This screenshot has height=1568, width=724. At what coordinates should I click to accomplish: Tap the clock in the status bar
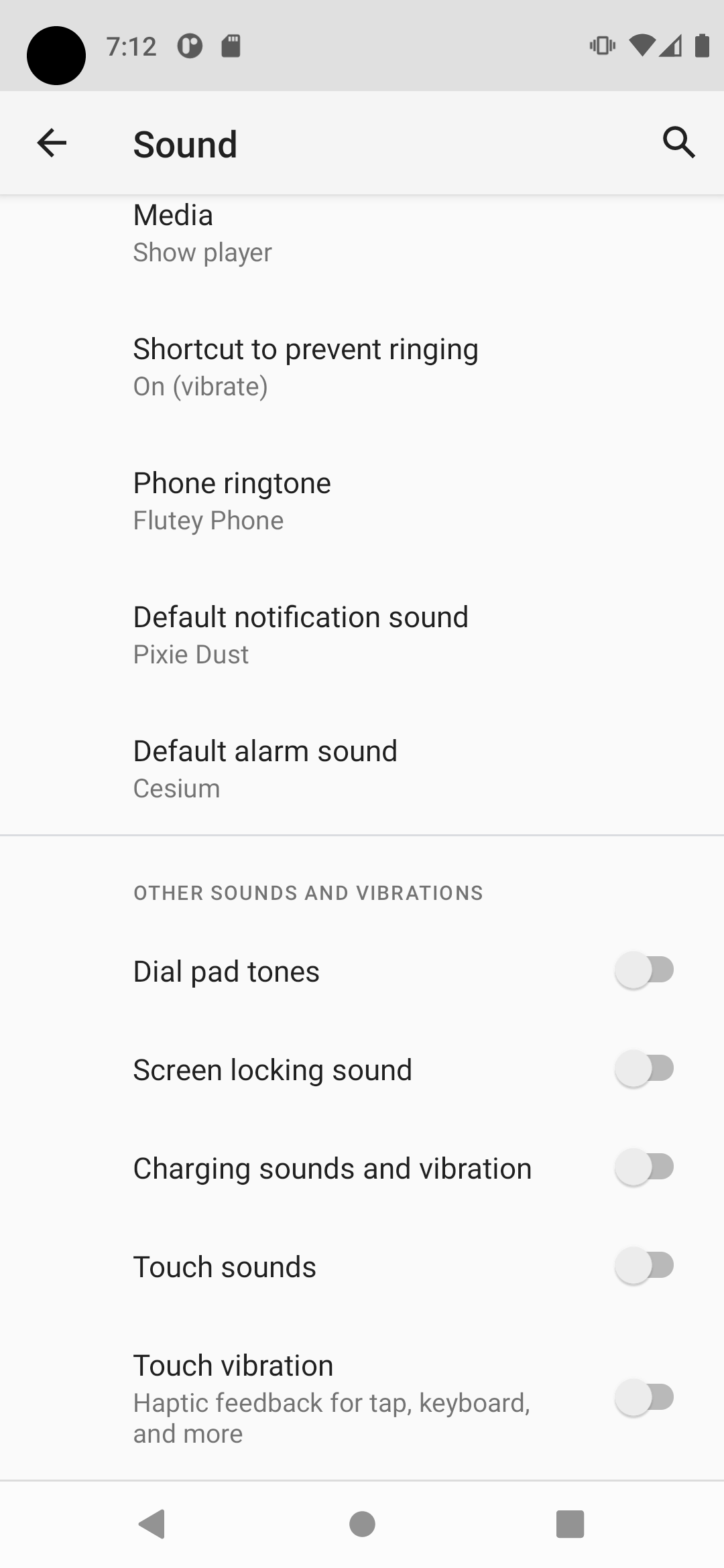131,46
